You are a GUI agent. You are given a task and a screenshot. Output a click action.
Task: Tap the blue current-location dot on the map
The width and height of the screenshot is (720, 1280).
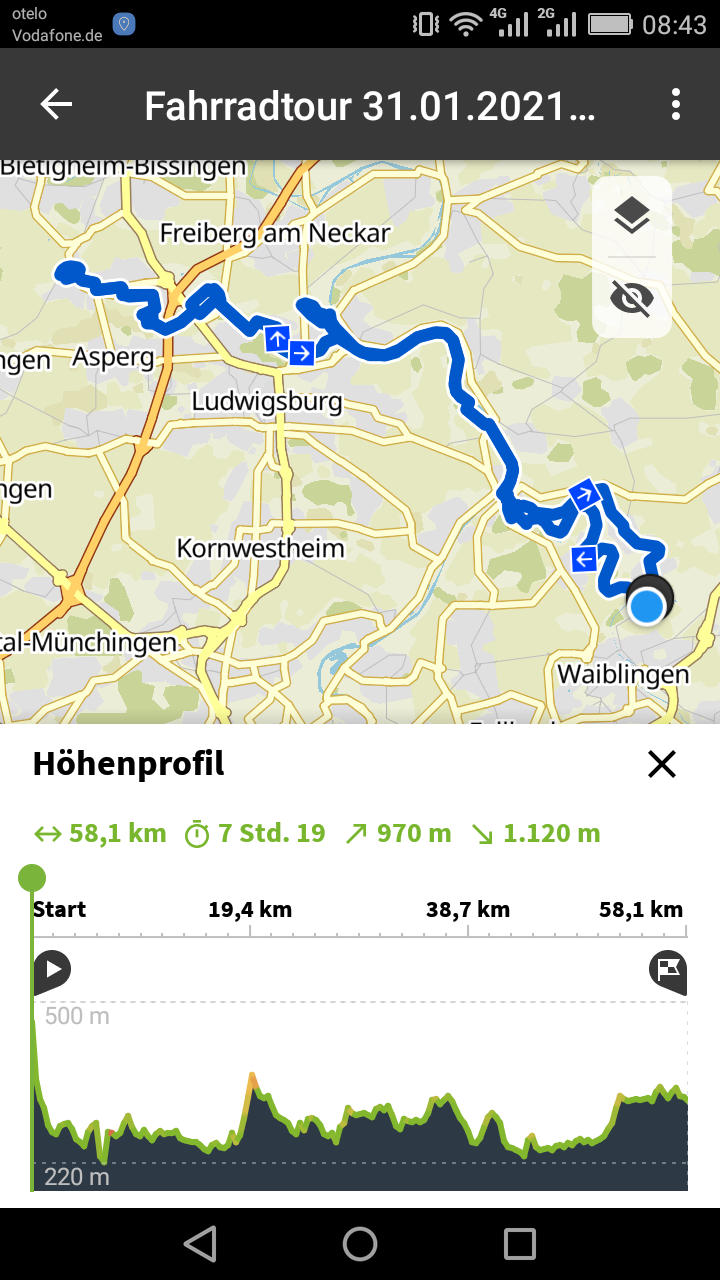(647, 606)
